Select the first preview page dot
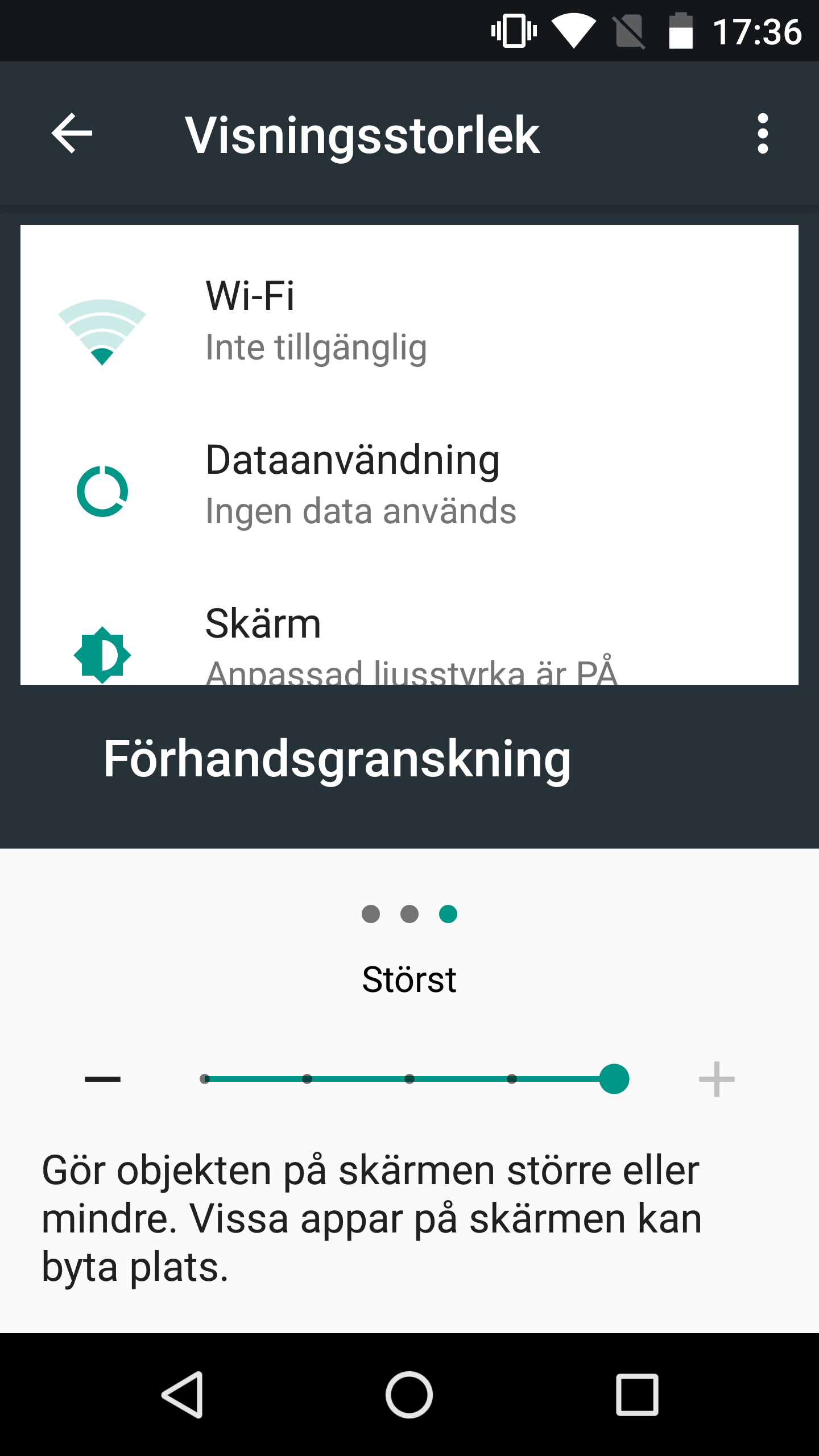Screen dimensions: 819x1456 coord(371,914)
